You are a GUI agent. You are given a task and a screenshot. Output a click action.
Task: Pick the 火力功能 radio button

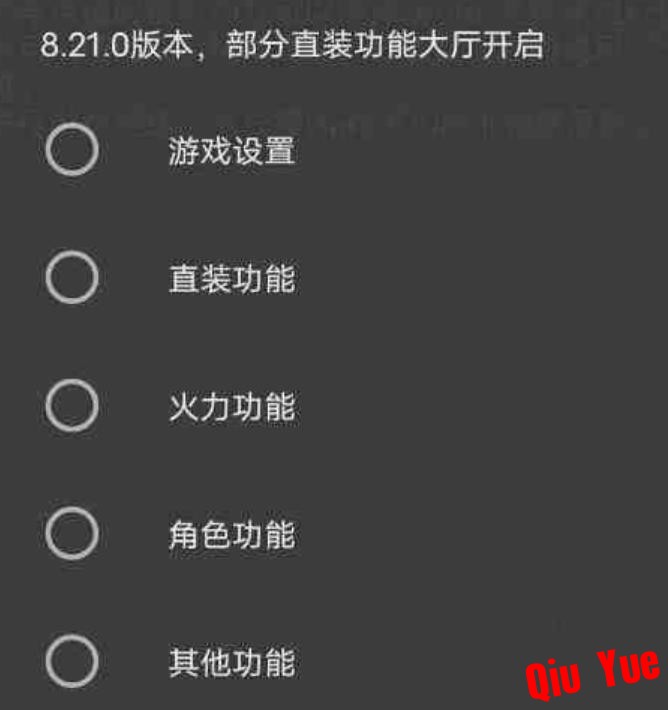(72, 407)
